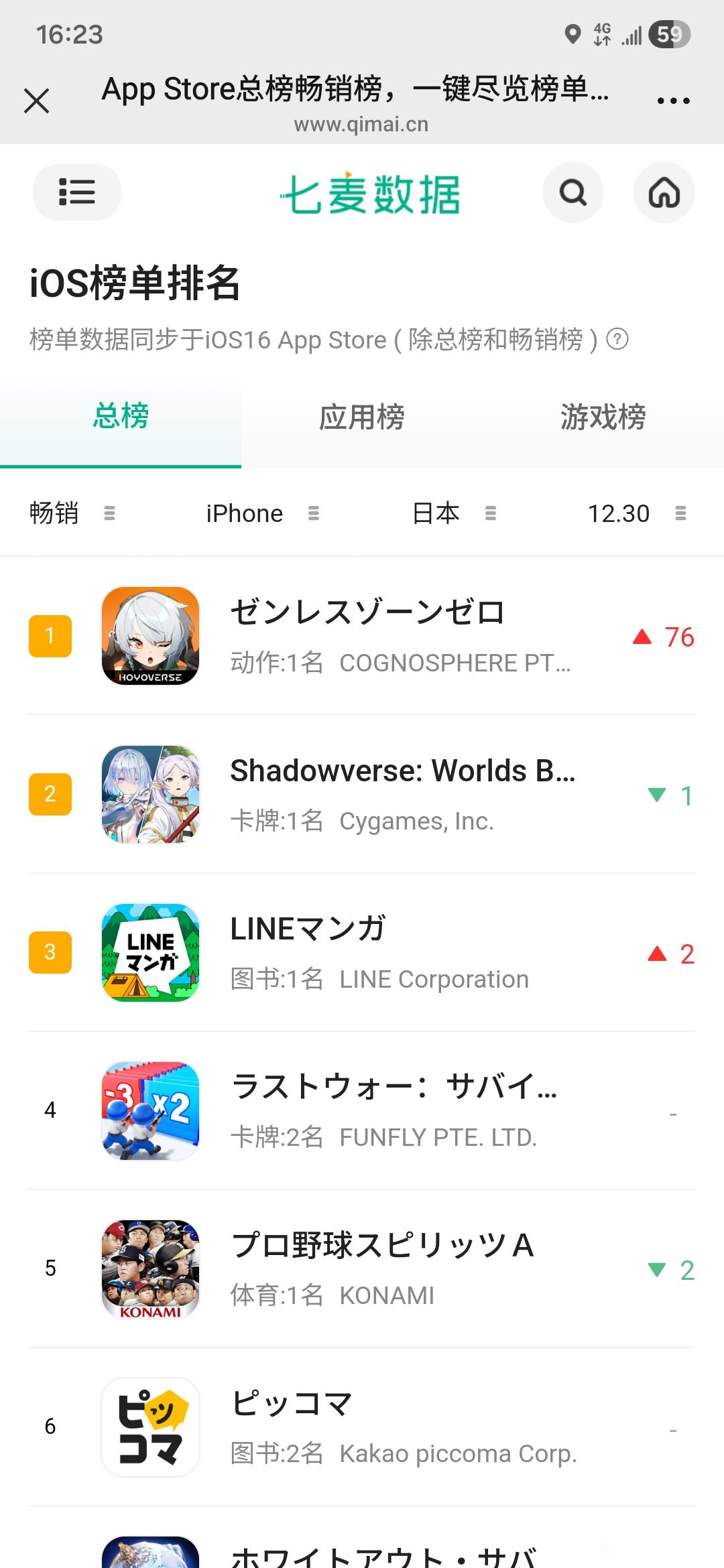This screenshot has height=1568, width=724.
Task: Select the 总榜 tab
Action: click(x=121, y=416)
